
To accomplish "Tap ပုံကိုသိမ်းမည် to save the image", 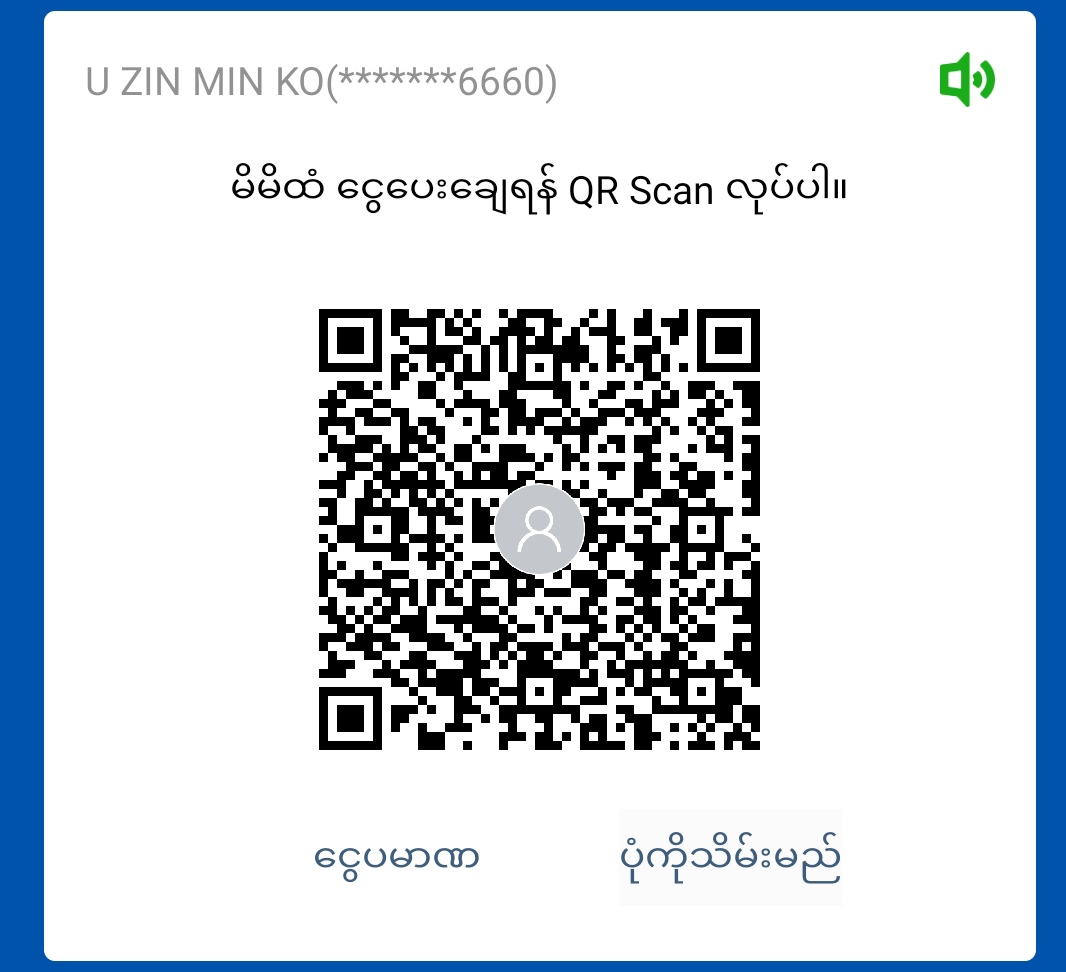I will [x=730, y=857].
